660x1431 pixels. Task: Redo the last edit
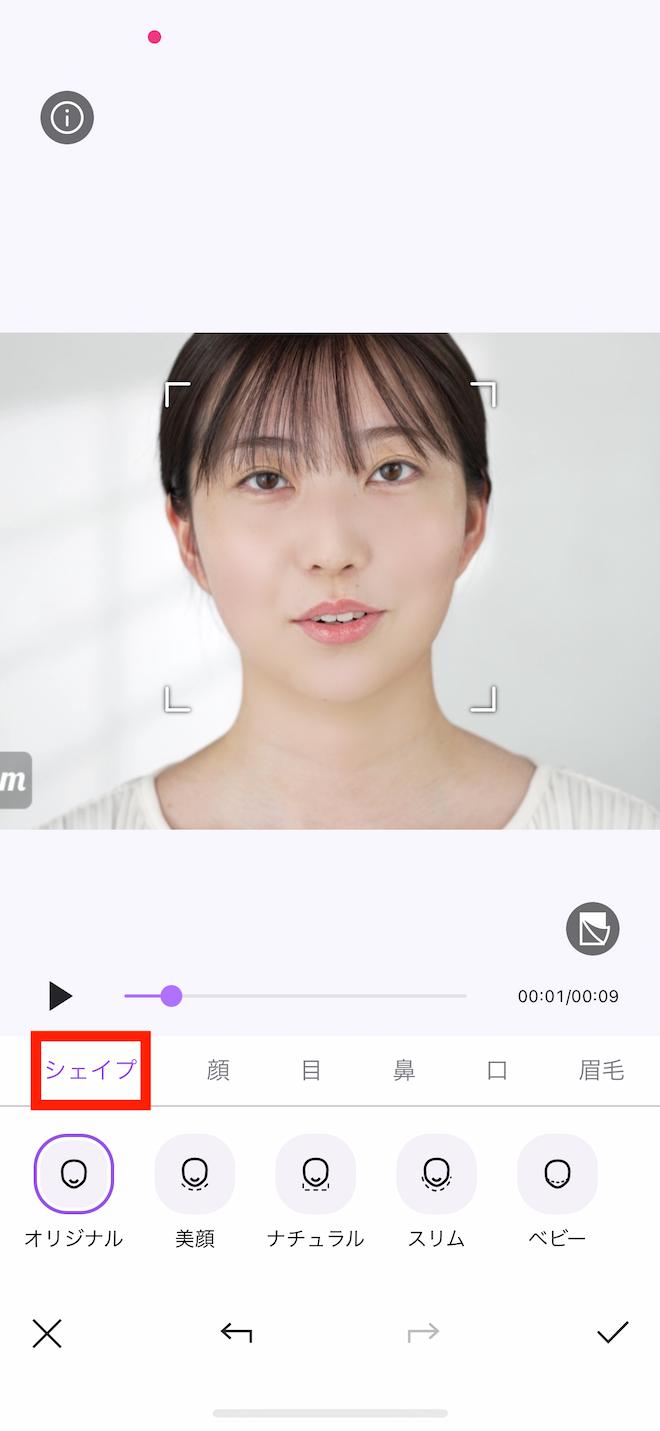[423, 1332]
